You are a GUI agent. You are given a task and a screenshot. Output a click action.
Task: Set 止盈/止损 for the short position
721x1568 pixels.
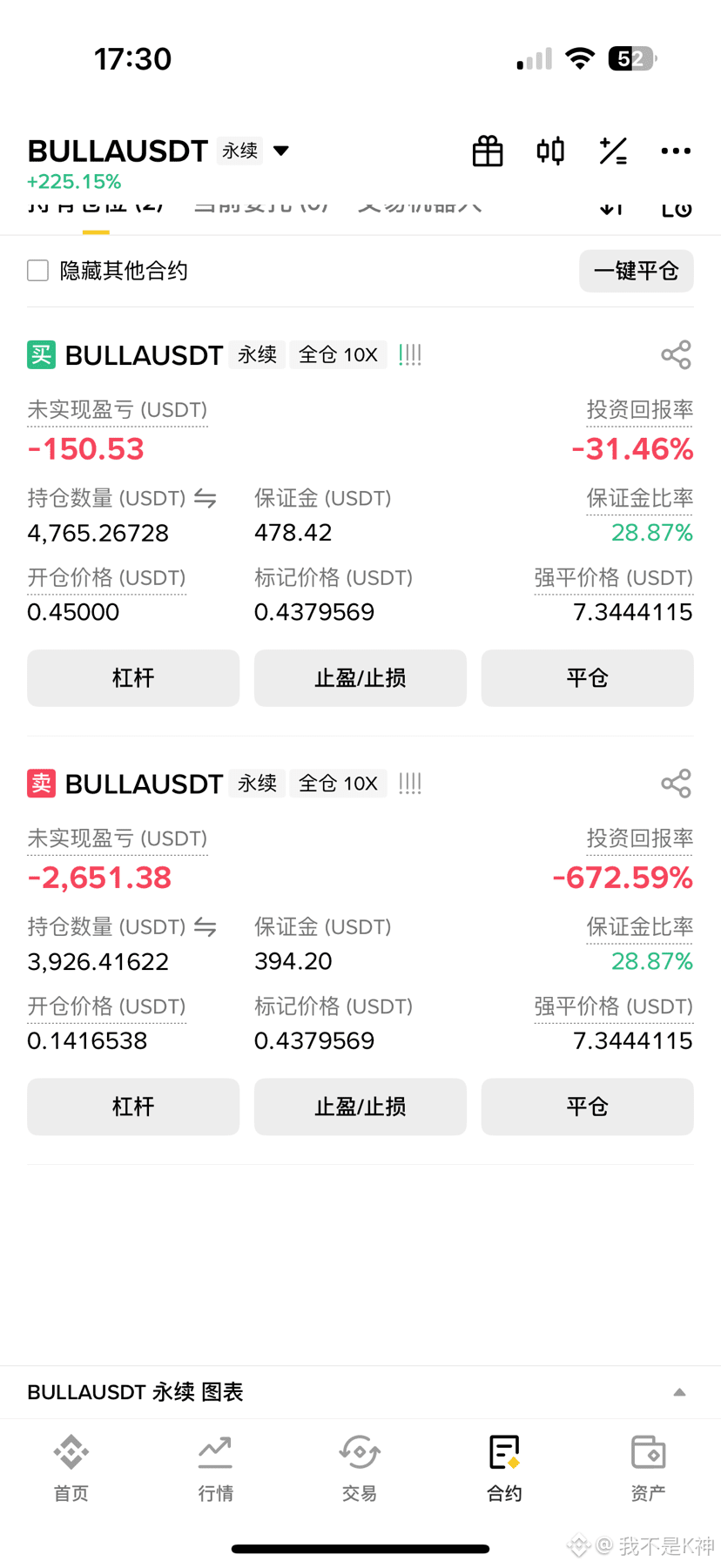tap(360, 1107)
